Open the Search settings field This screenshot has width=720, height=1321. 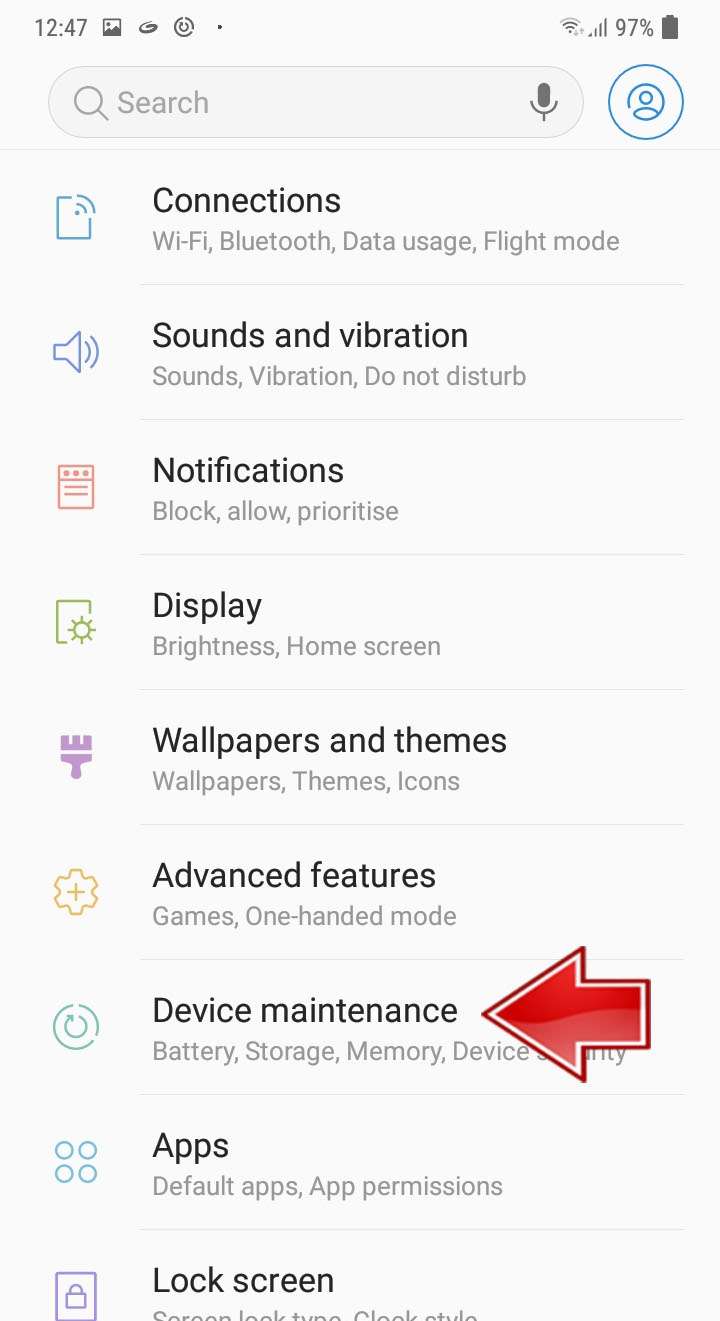[315, 102]
